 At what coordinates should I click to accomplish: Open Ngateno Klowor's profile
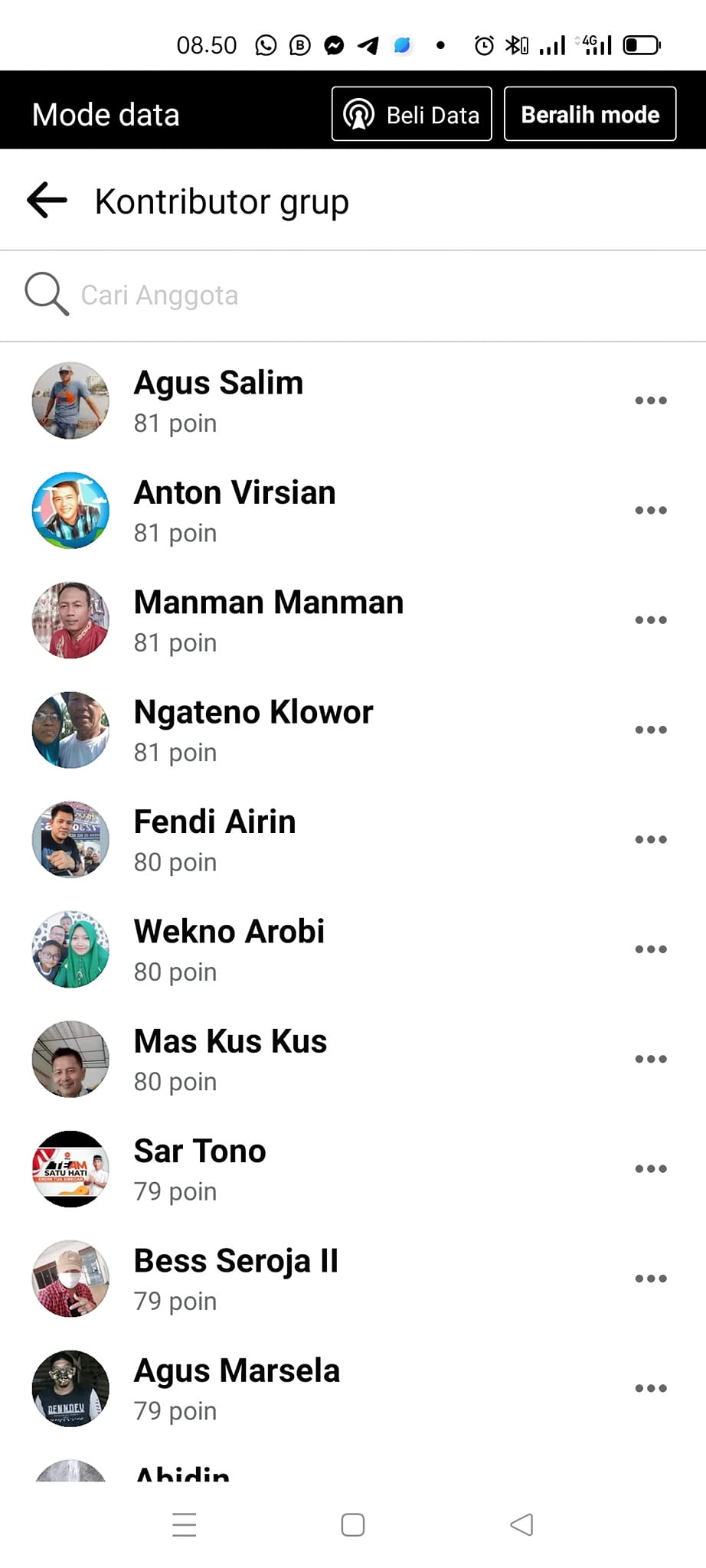pyautogui.click(x=253, y=713)
